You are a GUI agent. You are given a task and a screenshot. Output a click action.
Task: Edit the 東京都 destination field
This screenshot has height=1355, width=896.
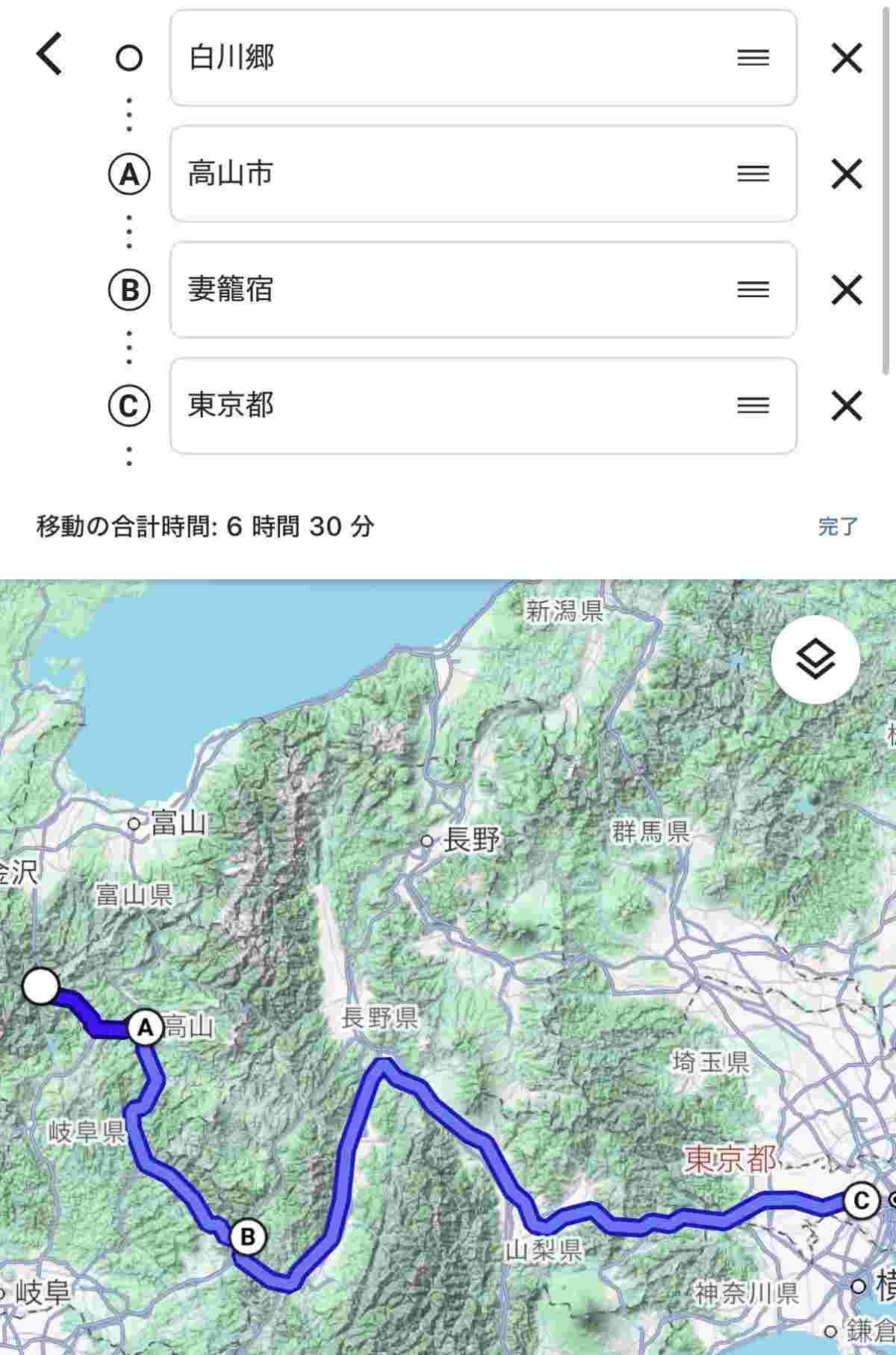(x=448, y=405)
